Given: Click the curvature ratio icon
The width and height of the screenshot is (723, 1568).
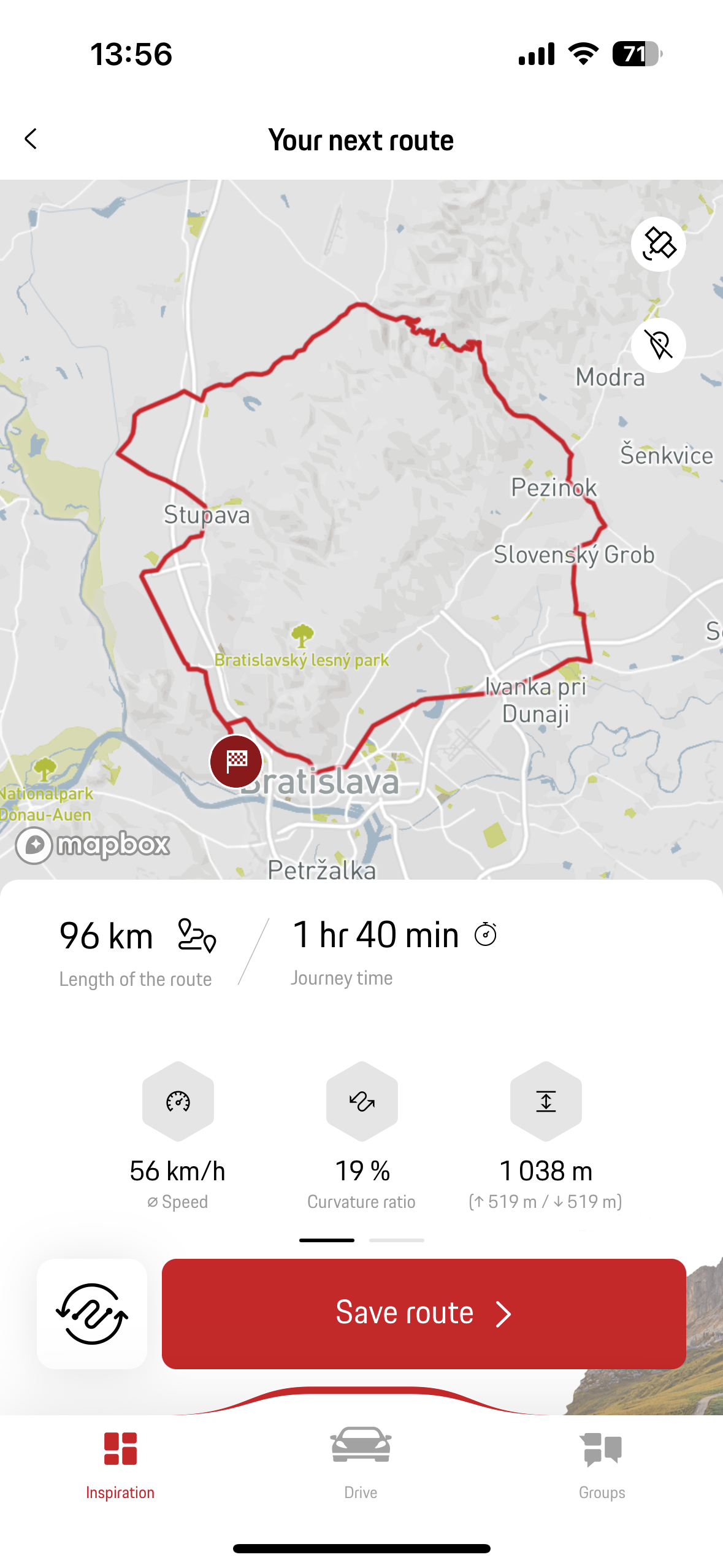Looking at the screenshot, I should pos(361,1101).
